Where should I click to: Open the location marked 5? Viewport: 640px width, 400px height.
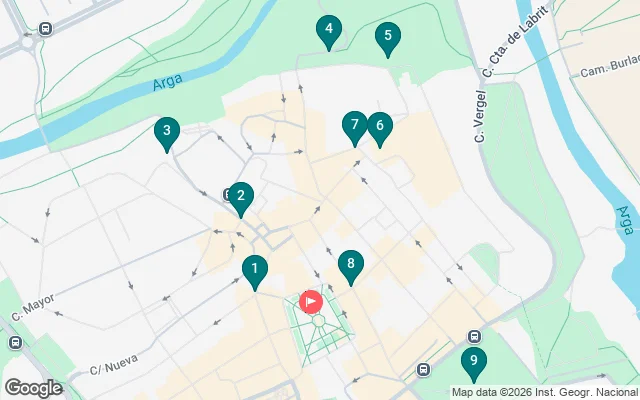[388, 37]
